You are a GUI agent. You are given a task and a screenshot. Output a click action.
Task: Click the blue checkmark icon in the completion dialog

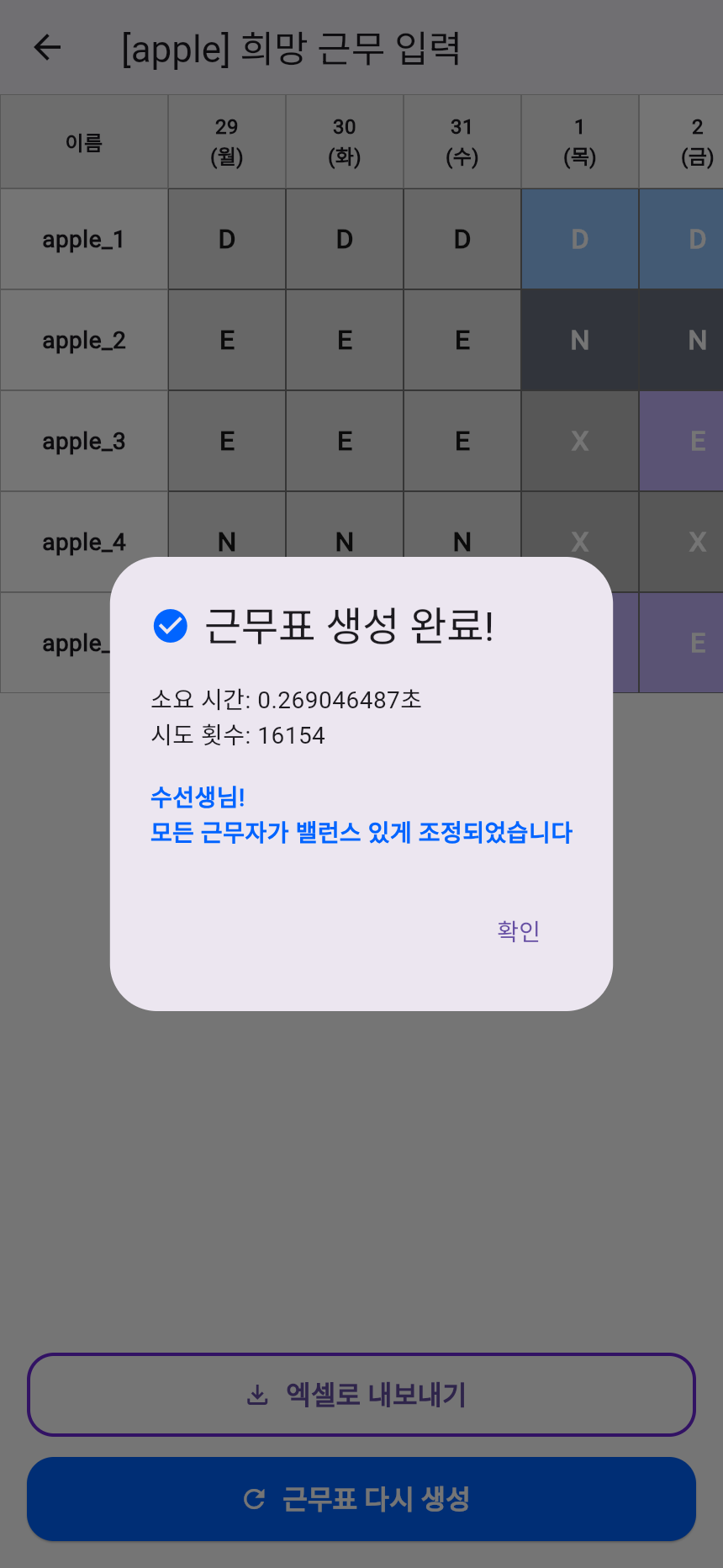click(170, 625)
